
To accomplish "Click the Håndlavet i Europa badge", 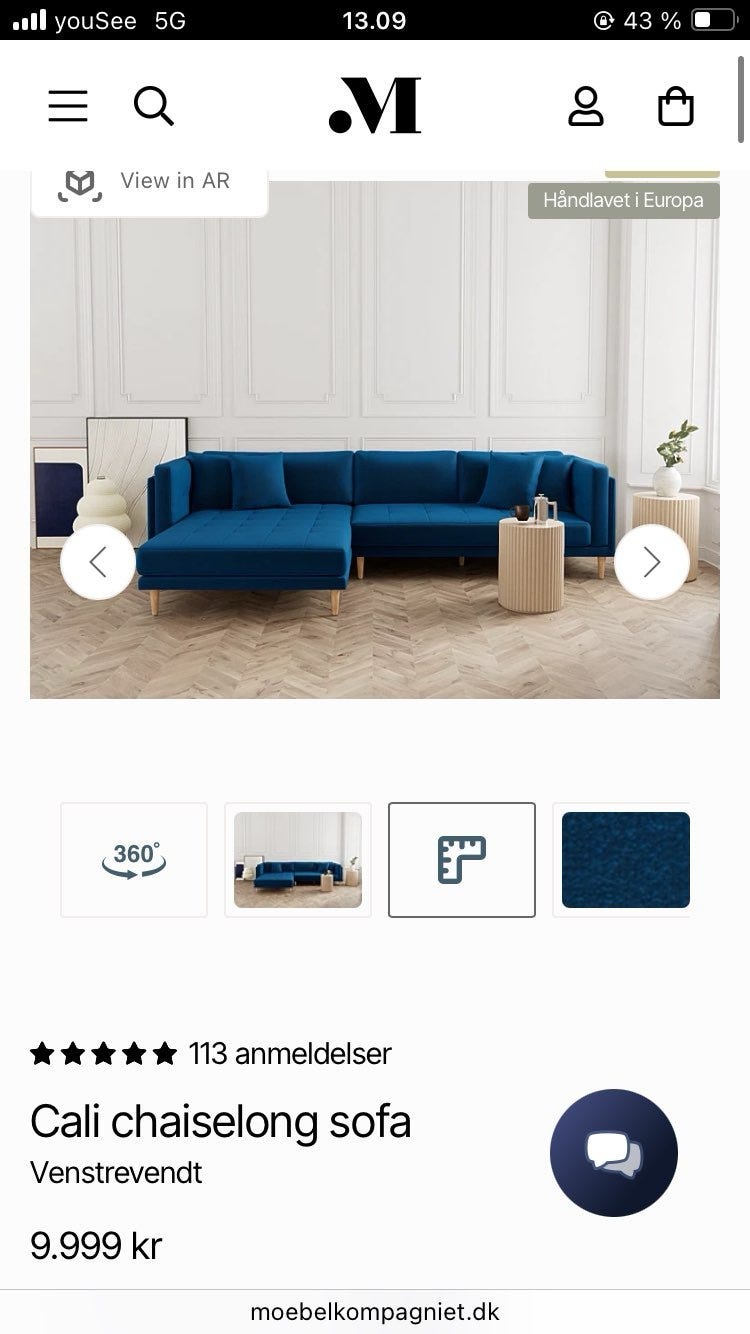I will click(623, 200).
